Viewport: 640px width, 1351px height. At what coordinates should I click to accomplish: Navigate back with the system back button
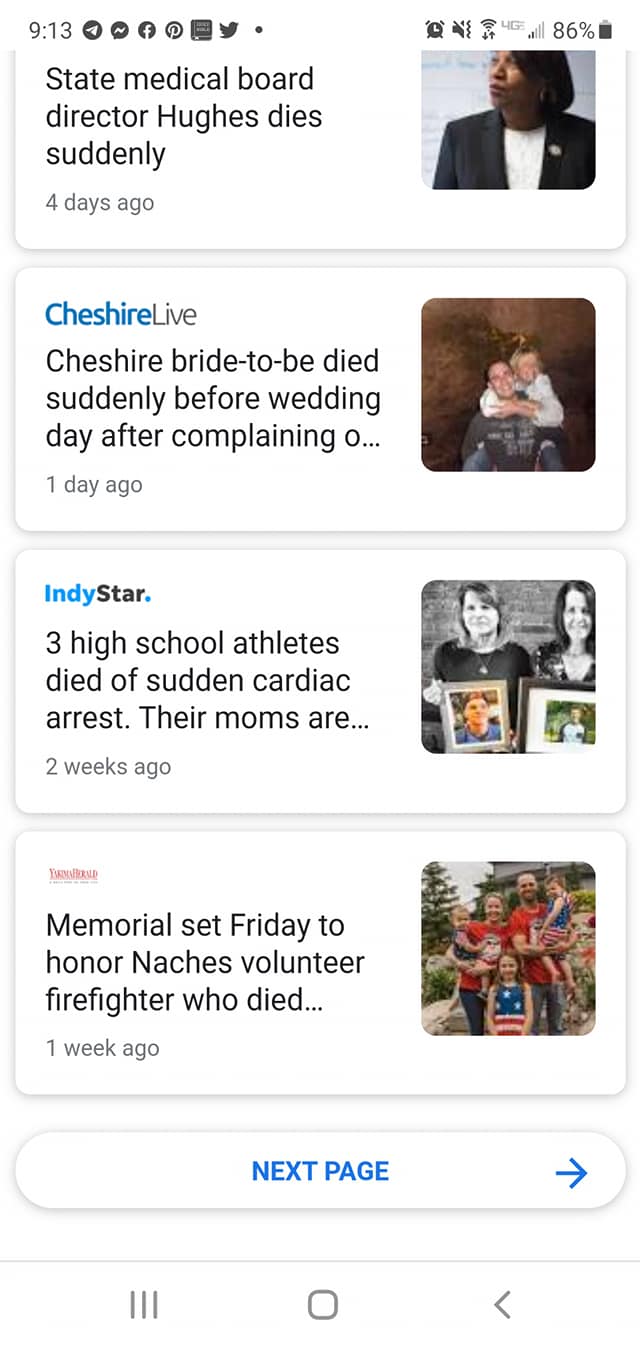click(502, 1304)
